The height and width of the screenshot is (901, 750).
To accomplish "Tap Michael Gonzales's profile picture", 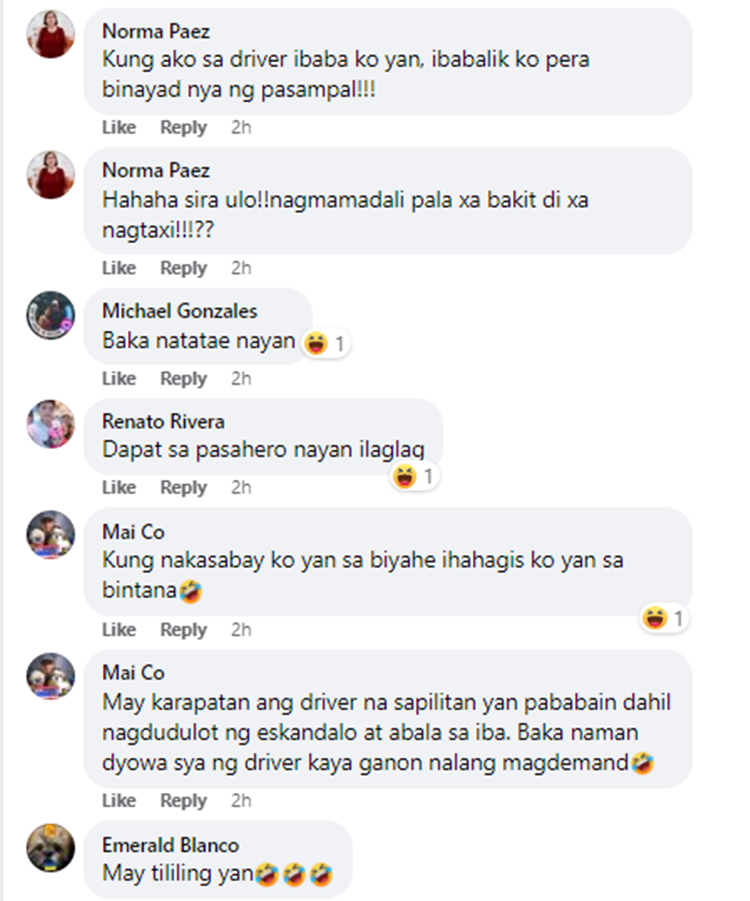I will coord(51,315).
